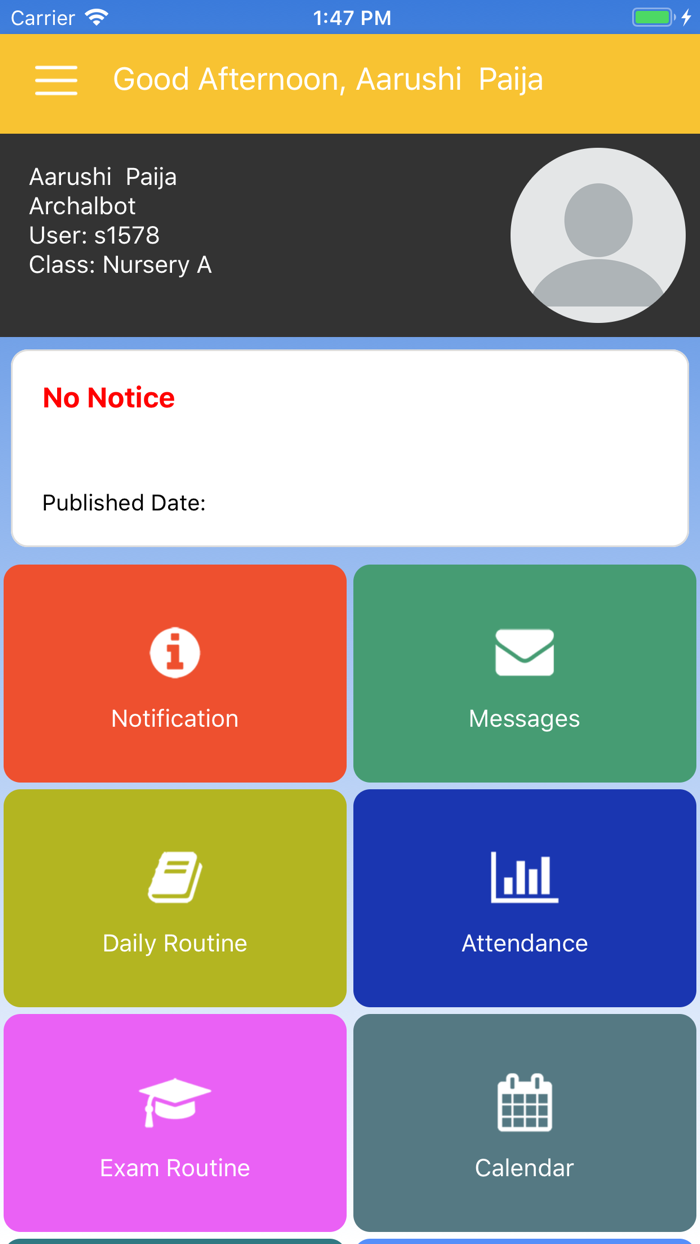Open the hamburger drawer menu
The image size is (700, 1244).
pyautogui.click(x=56, y=80)
